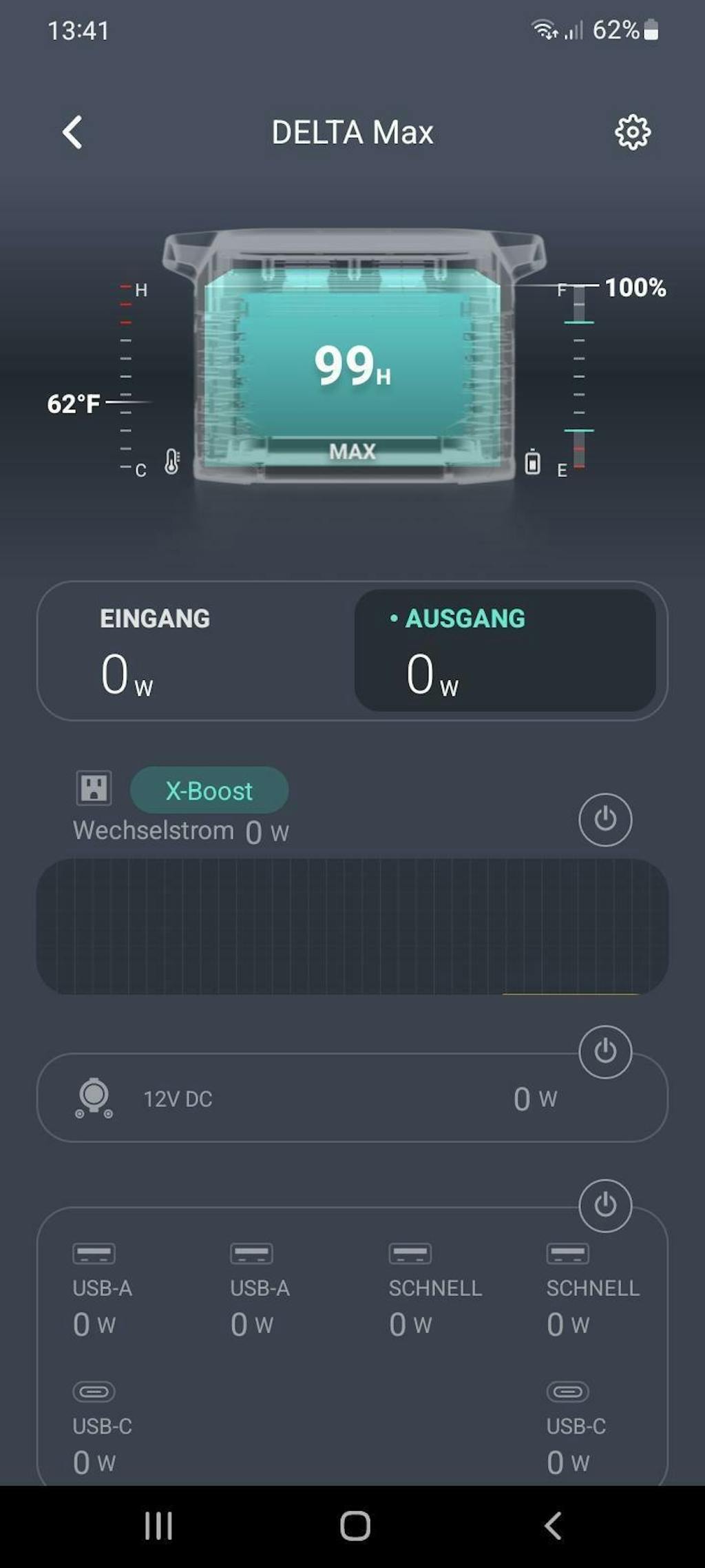
Task: Select the AUSGANG tab
Action: tap(505, 650)
